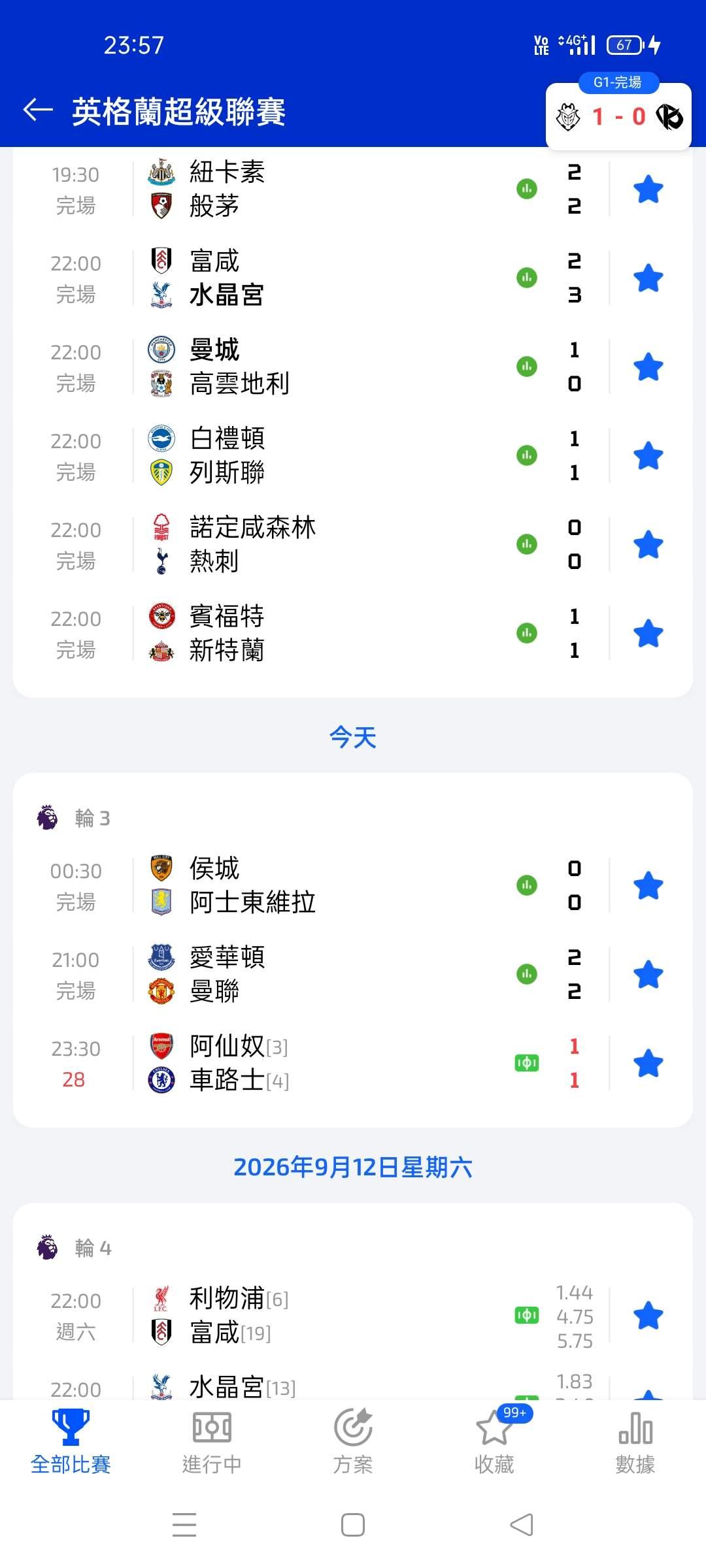This screenshot has width=706, height=1568.
Task: Go back using the top-left arrow
Action: click(x=38, y=110)
